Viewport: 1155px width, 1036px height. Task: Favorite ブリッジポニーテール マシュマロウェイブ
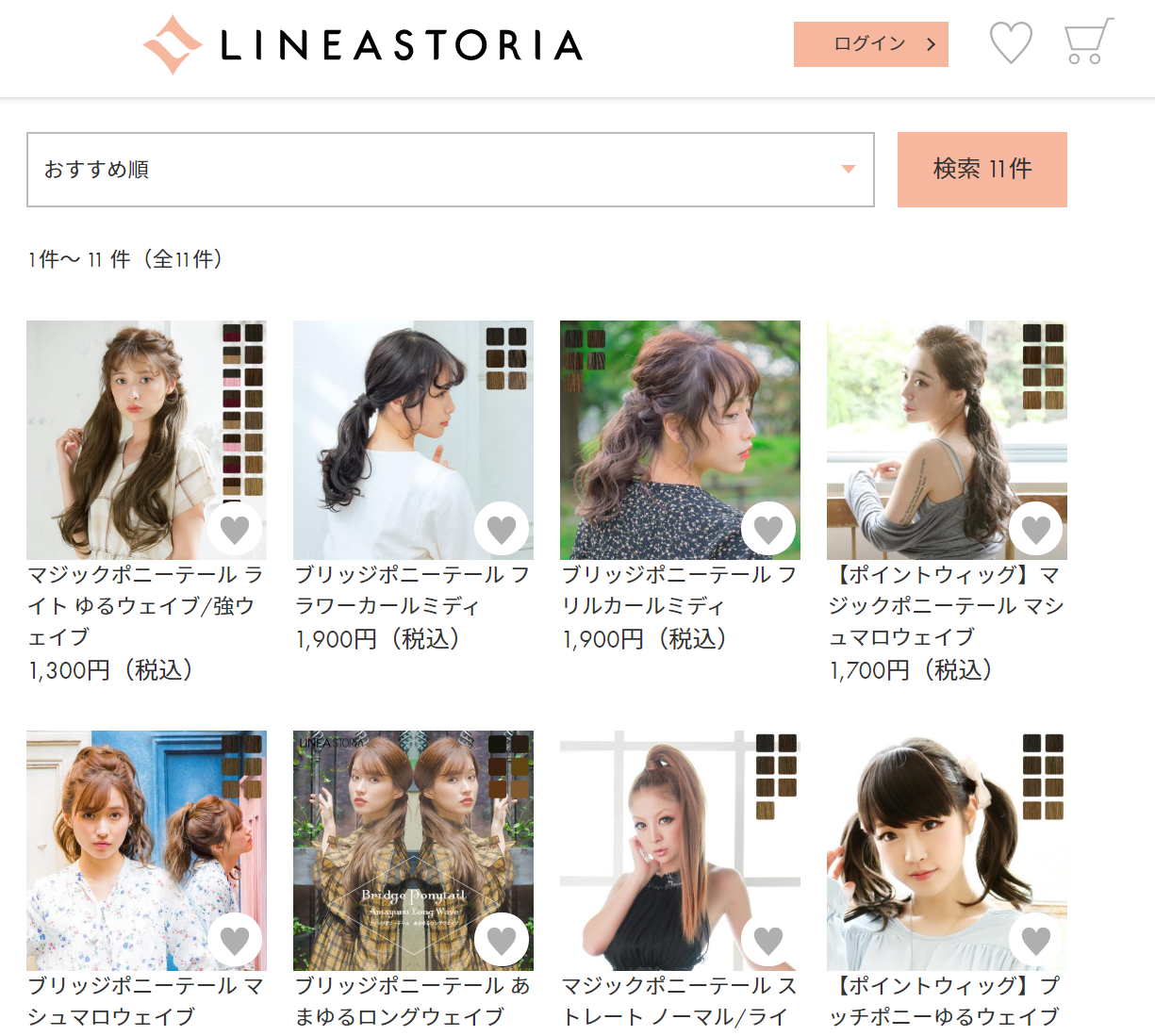(235, 940)
